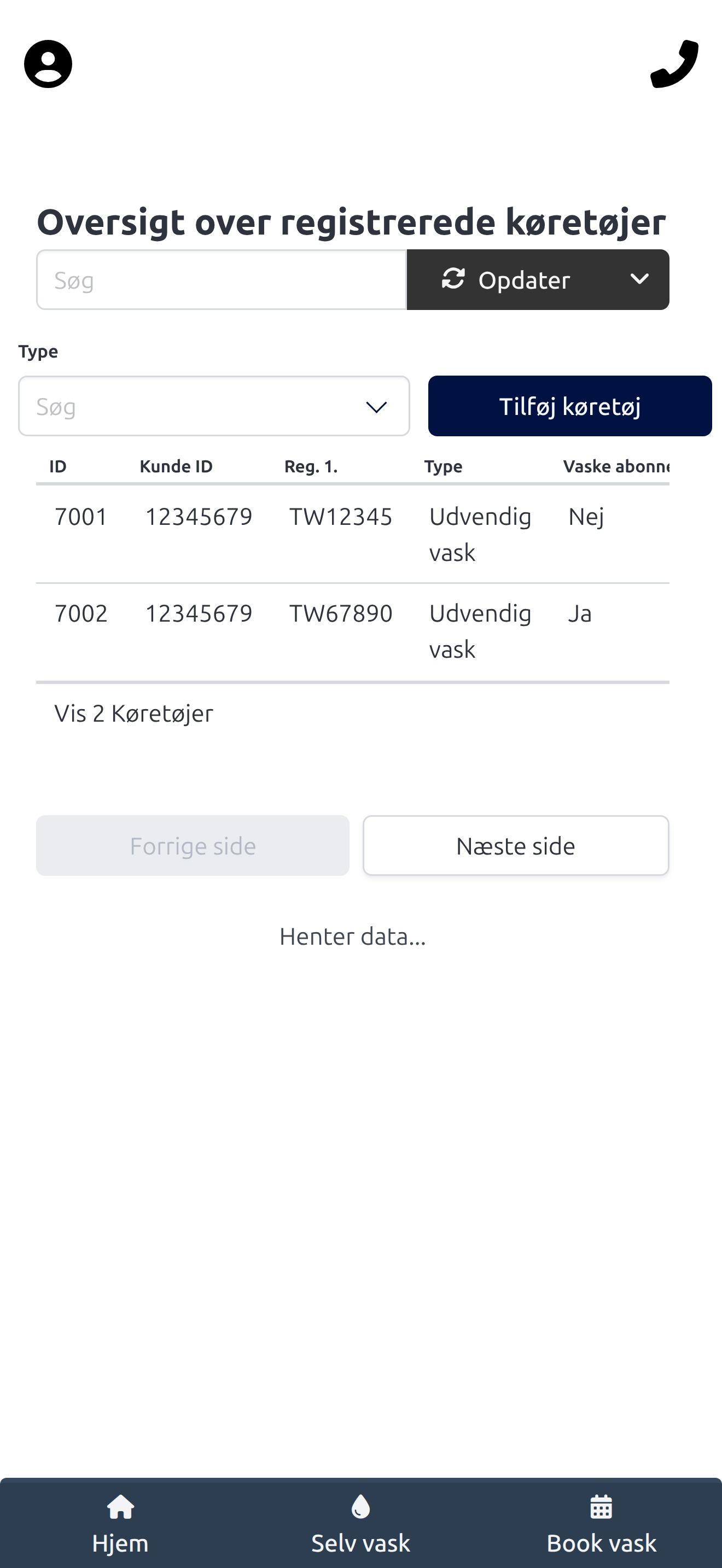722x1568 pixels.
Task: Open vehicle row 7002 TW67890
Action: (x=352, y=632)
